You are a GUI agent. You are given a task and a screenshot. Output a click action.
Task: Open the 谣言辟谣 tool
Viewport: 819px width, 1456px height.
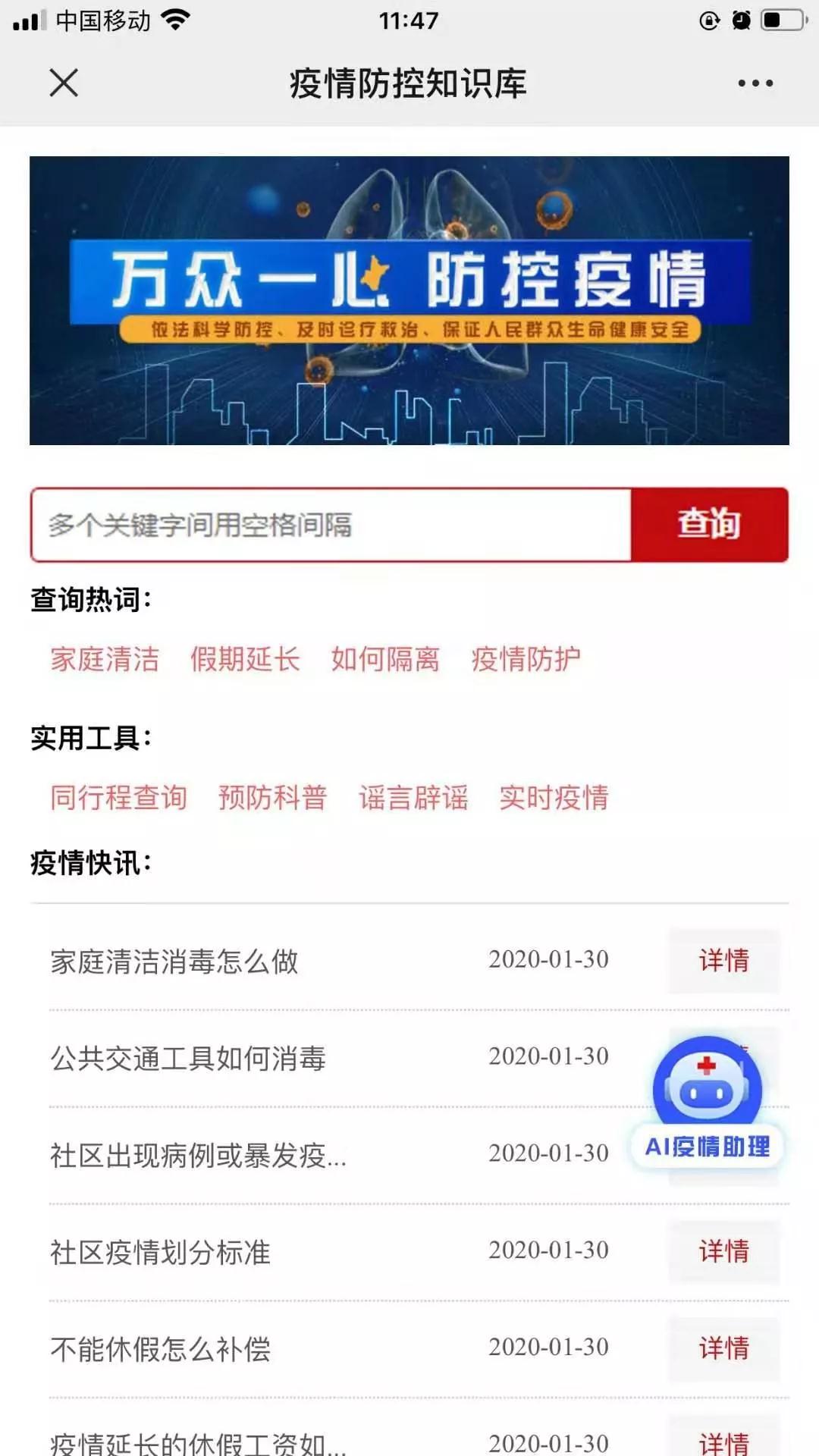(413, 797)
